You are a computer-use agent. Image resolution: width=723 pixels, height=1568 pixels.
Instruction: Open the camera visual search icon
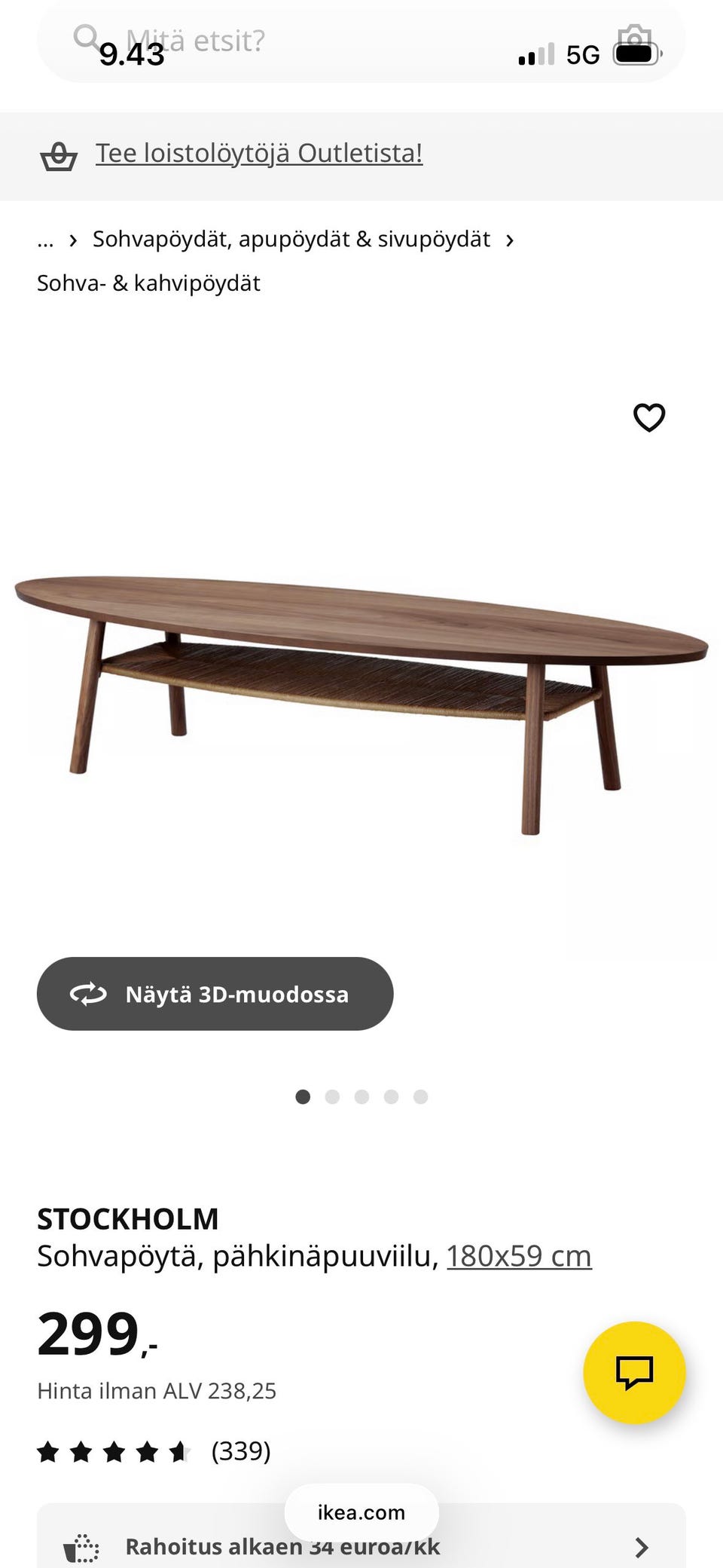click(x=634, y=40)
